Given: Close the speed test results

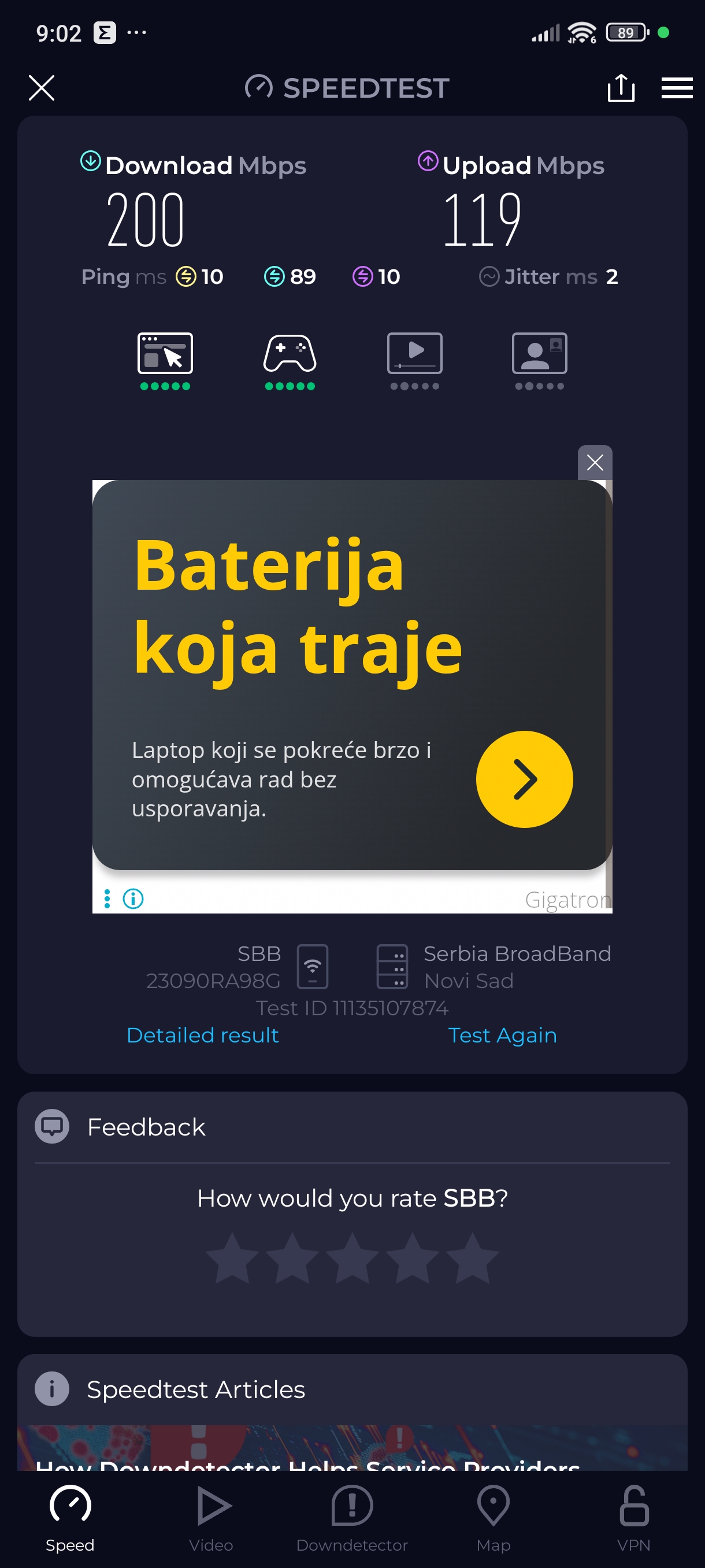Looking at the screenshot, I should coord(42,88).
